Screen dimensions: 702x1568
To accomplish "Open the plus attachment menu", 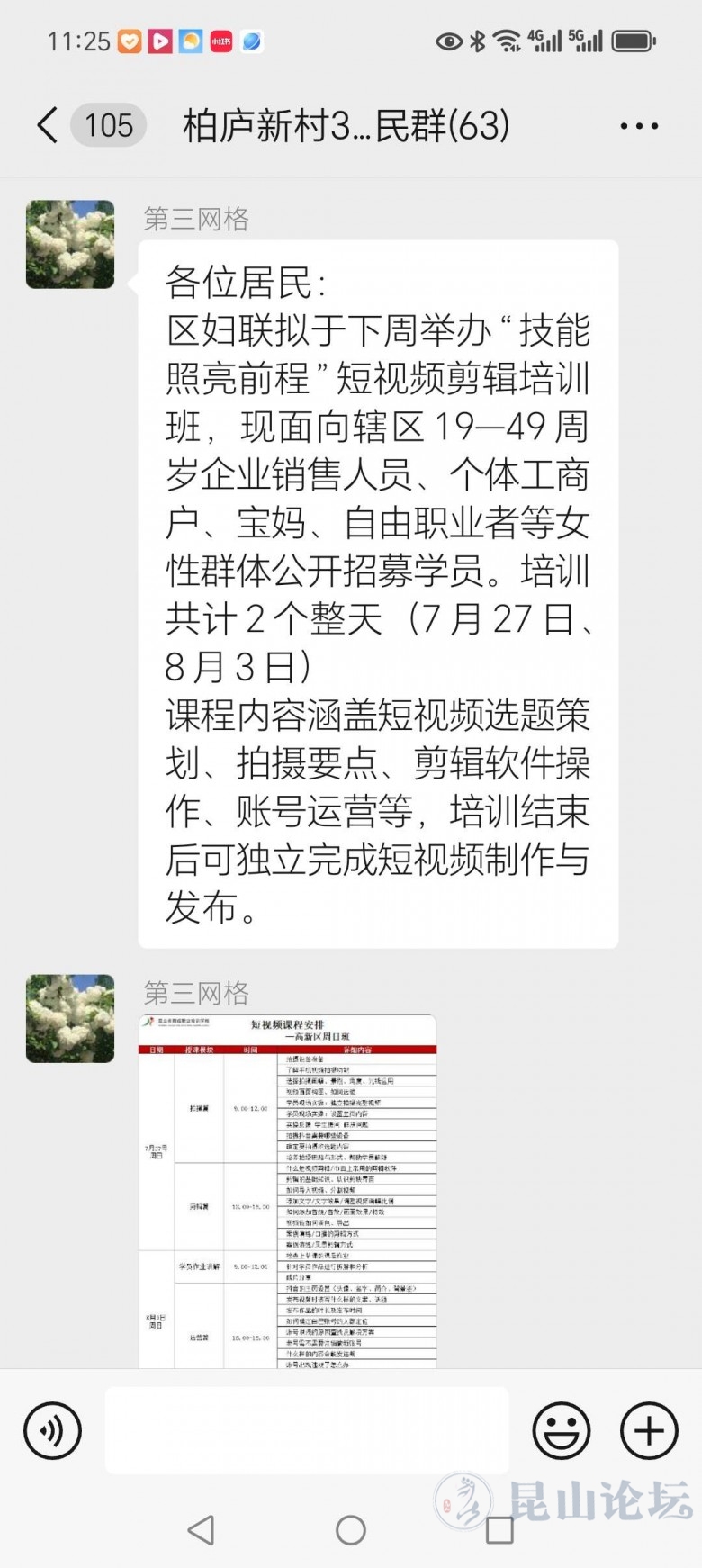I will pos(649,1430).
